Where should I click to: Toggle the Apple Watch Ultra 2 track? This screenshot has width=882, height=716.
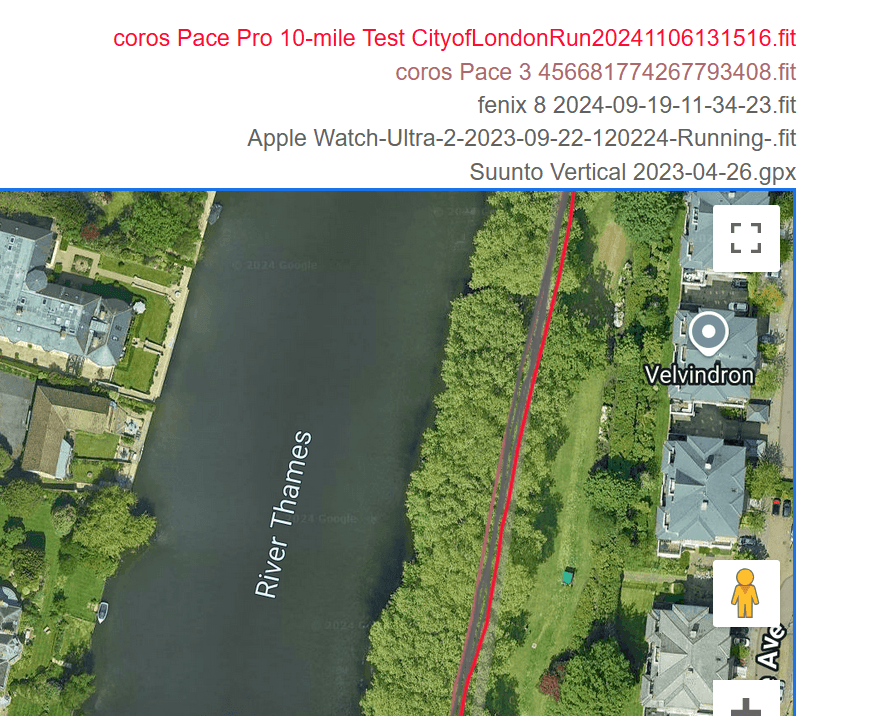click(x=522, y=138)
